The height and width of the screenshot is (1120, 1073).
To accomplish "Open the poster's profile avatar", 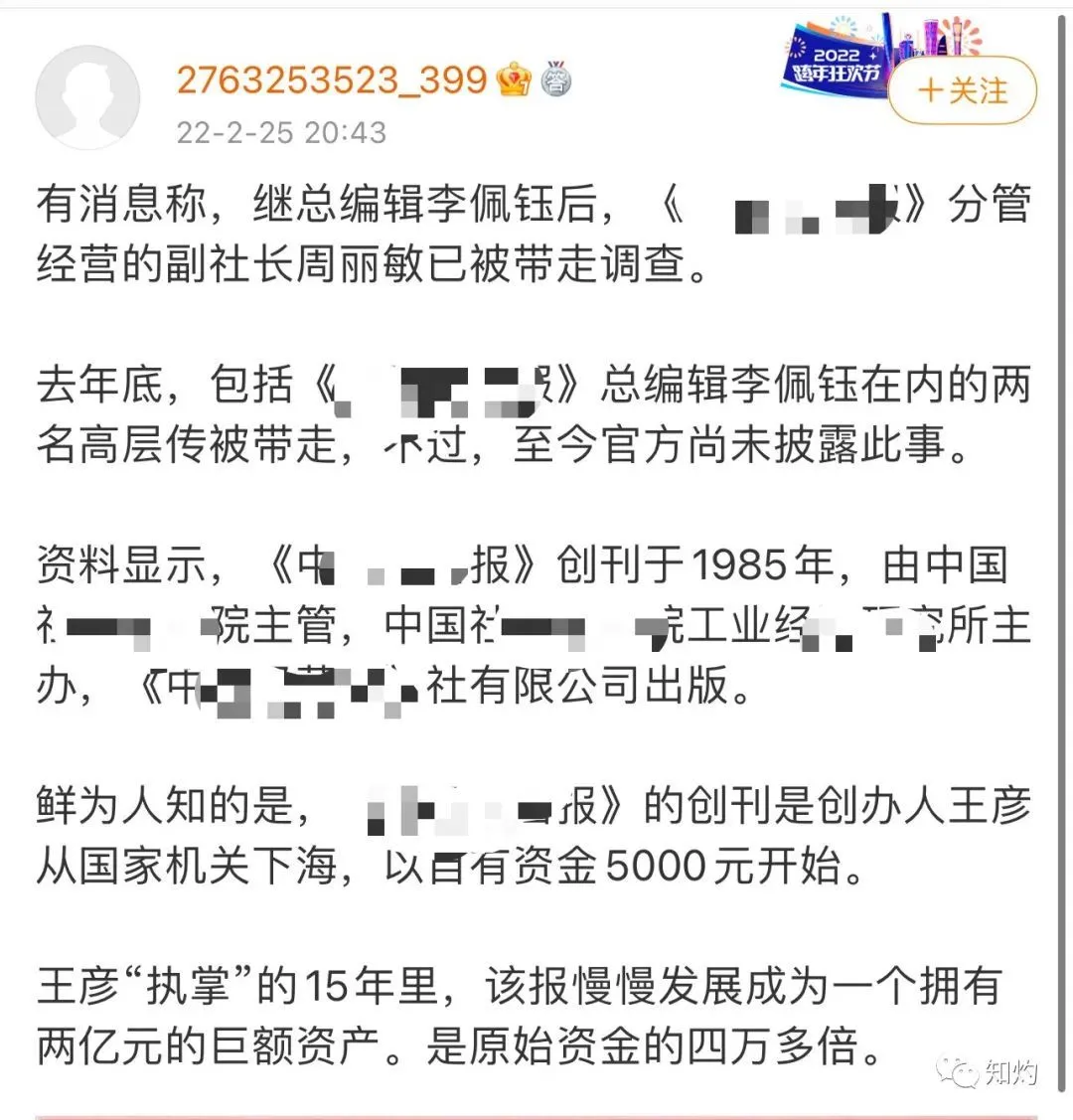I will pos(87,96).
